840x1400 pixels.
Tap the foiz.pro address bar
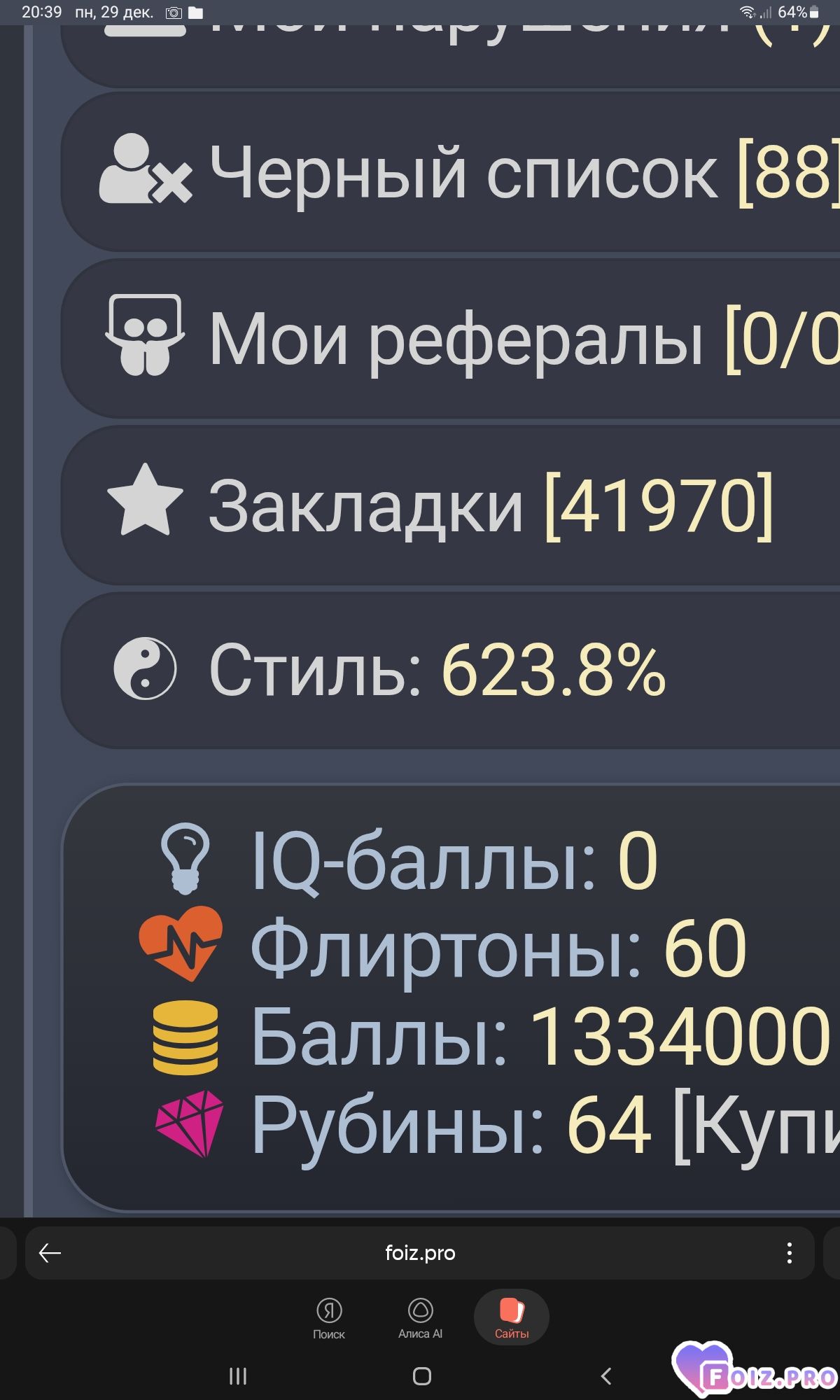[x=420, y=1253]
